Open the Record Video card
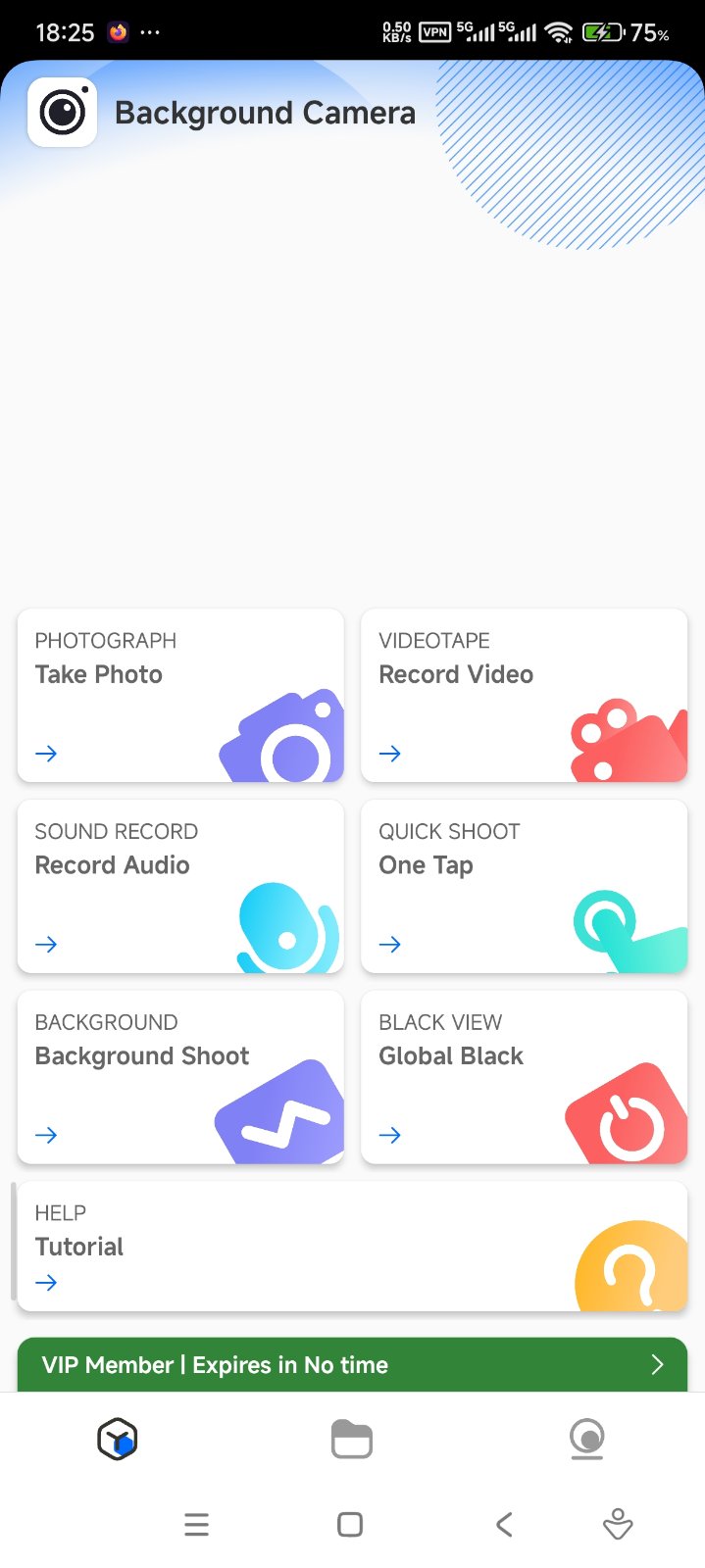Viewport: 705px width, 1568px height. click(524, 695)
